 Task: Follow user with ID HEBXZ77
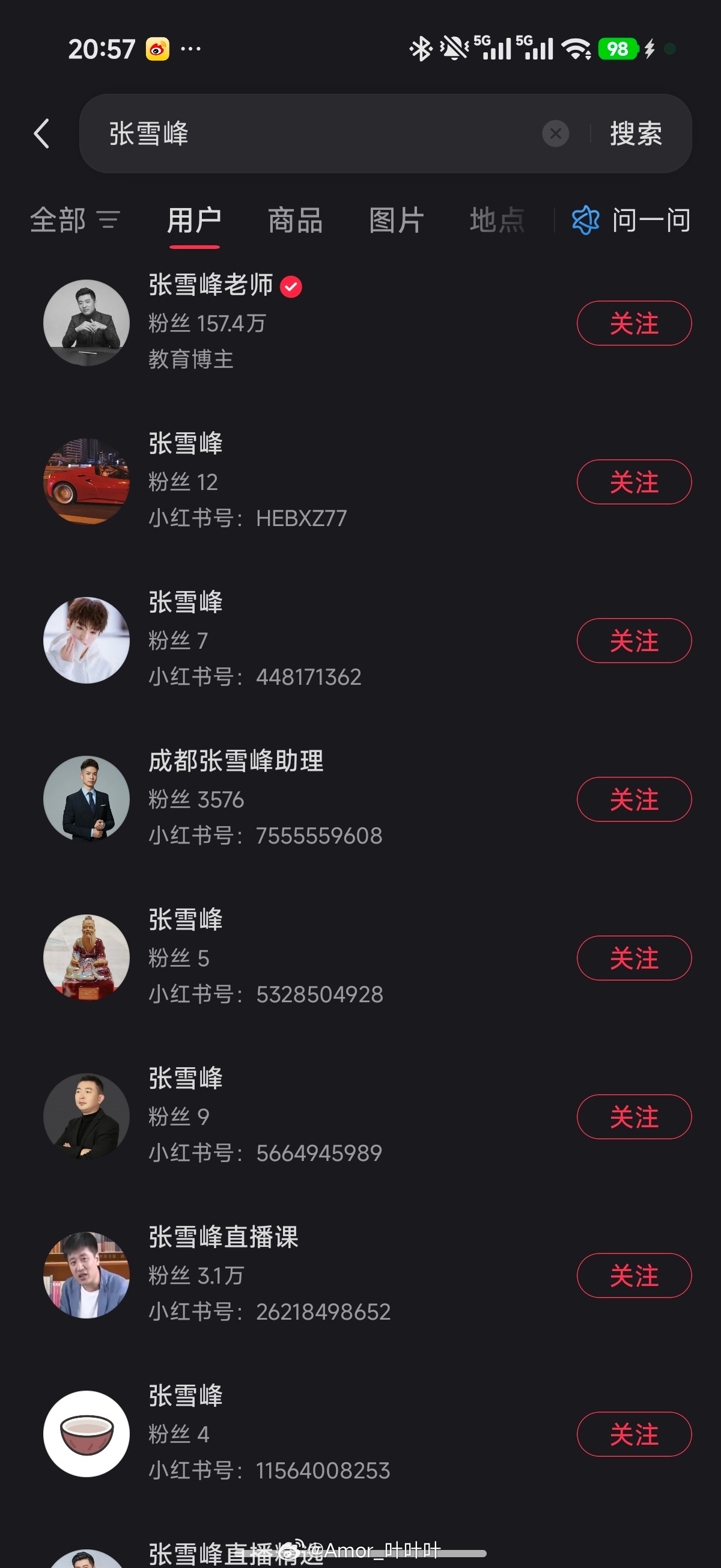click(633, 482)
